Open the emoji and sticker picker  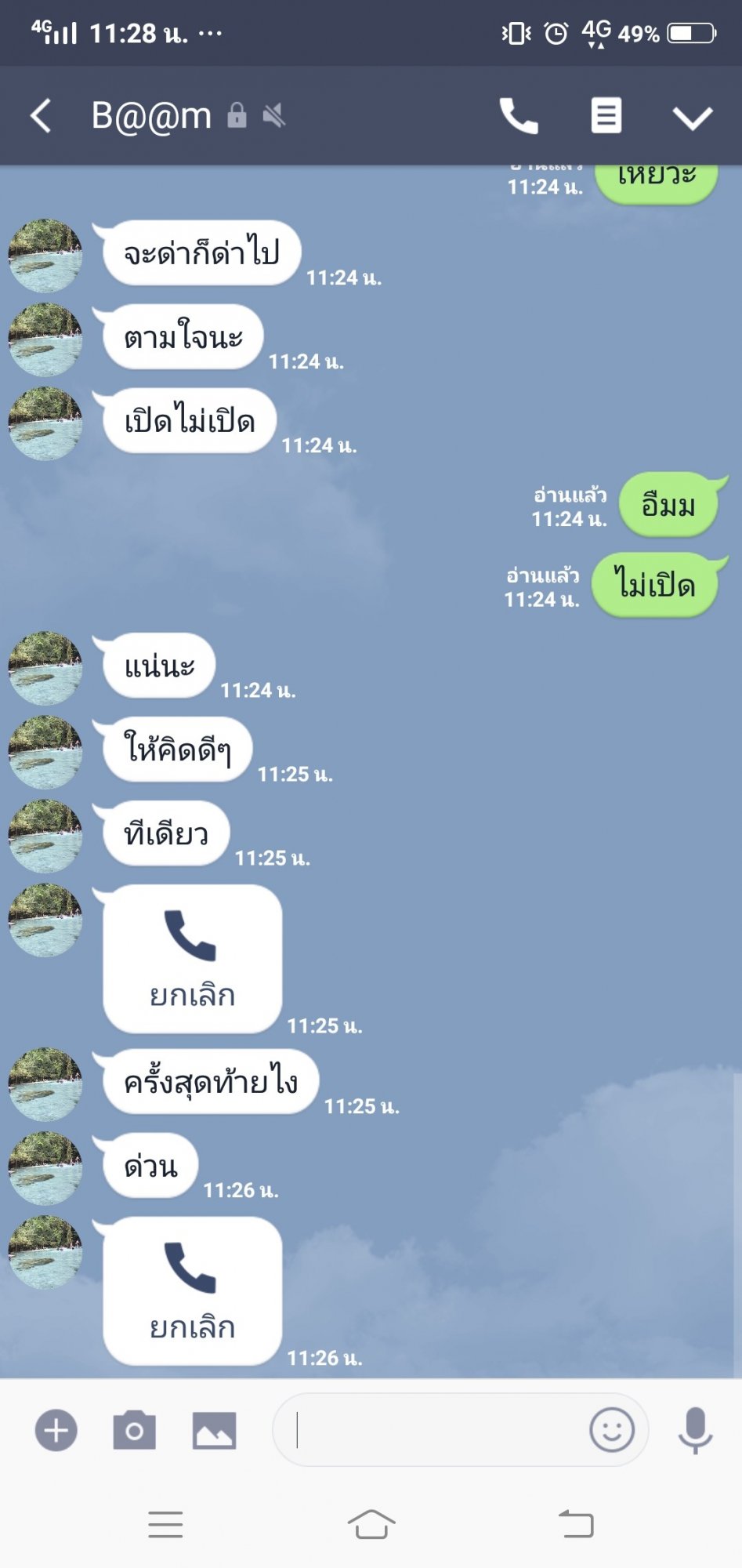[x=612, y=1430]
